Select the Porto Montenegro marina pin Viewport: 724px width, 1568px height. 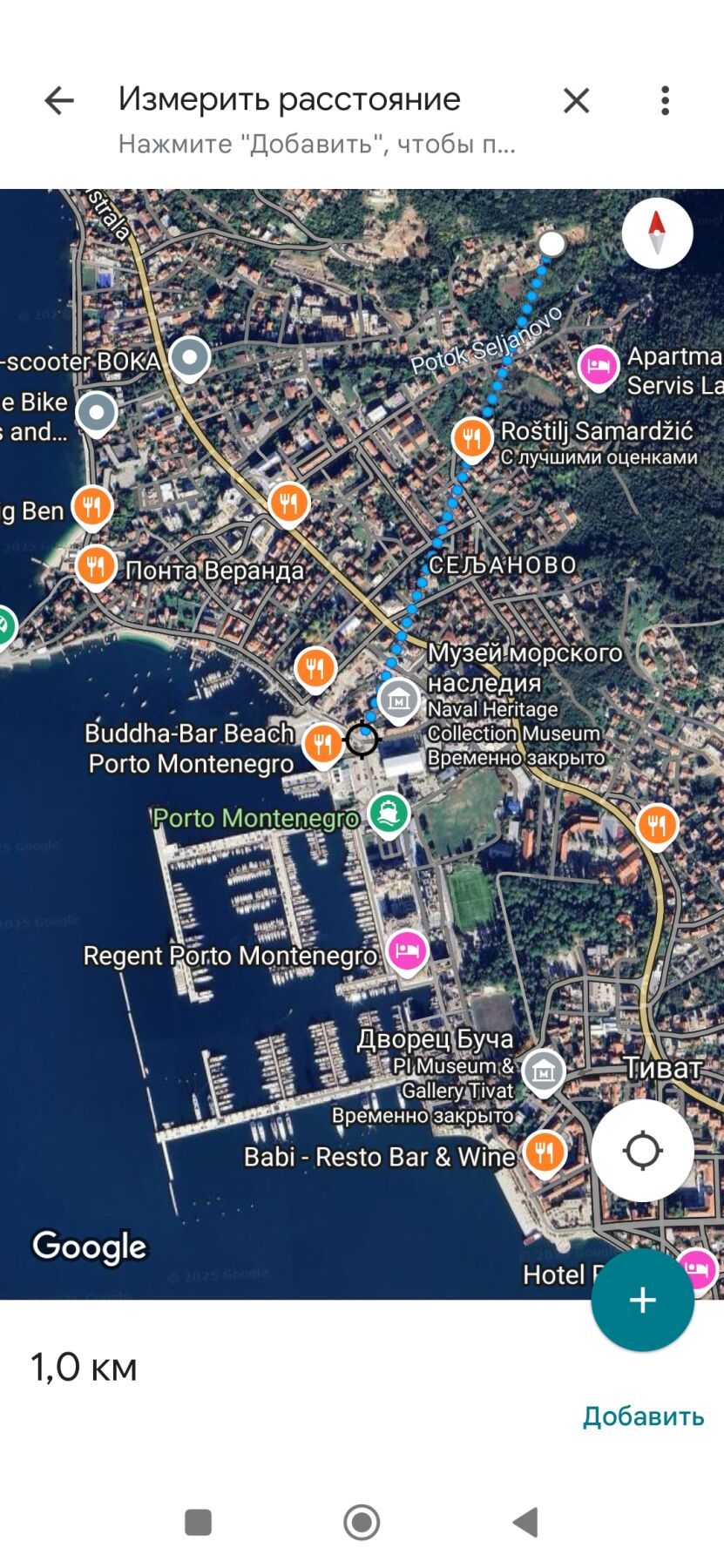coord(389,813)
